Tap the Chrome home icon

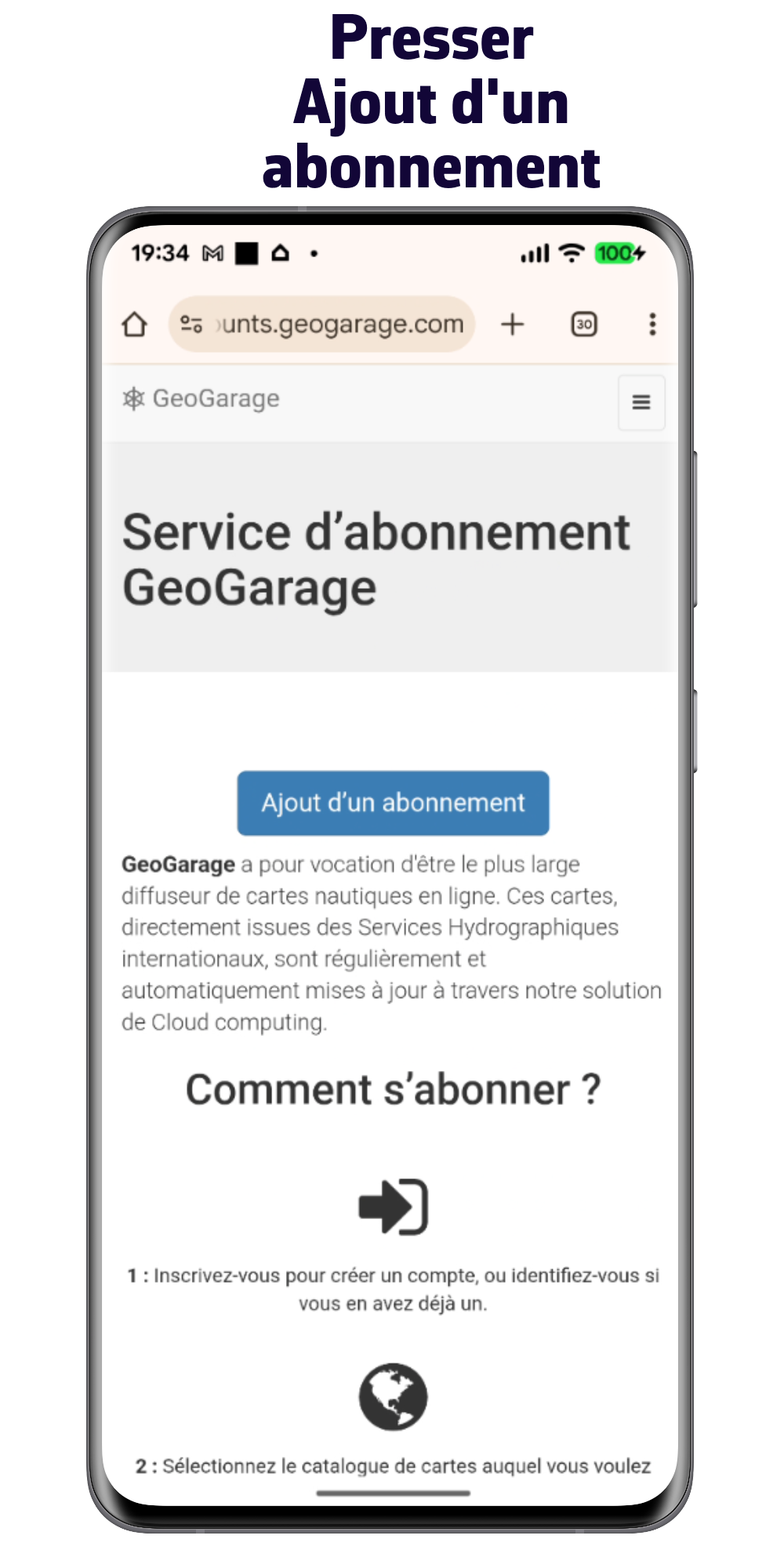tap(135, 324)
